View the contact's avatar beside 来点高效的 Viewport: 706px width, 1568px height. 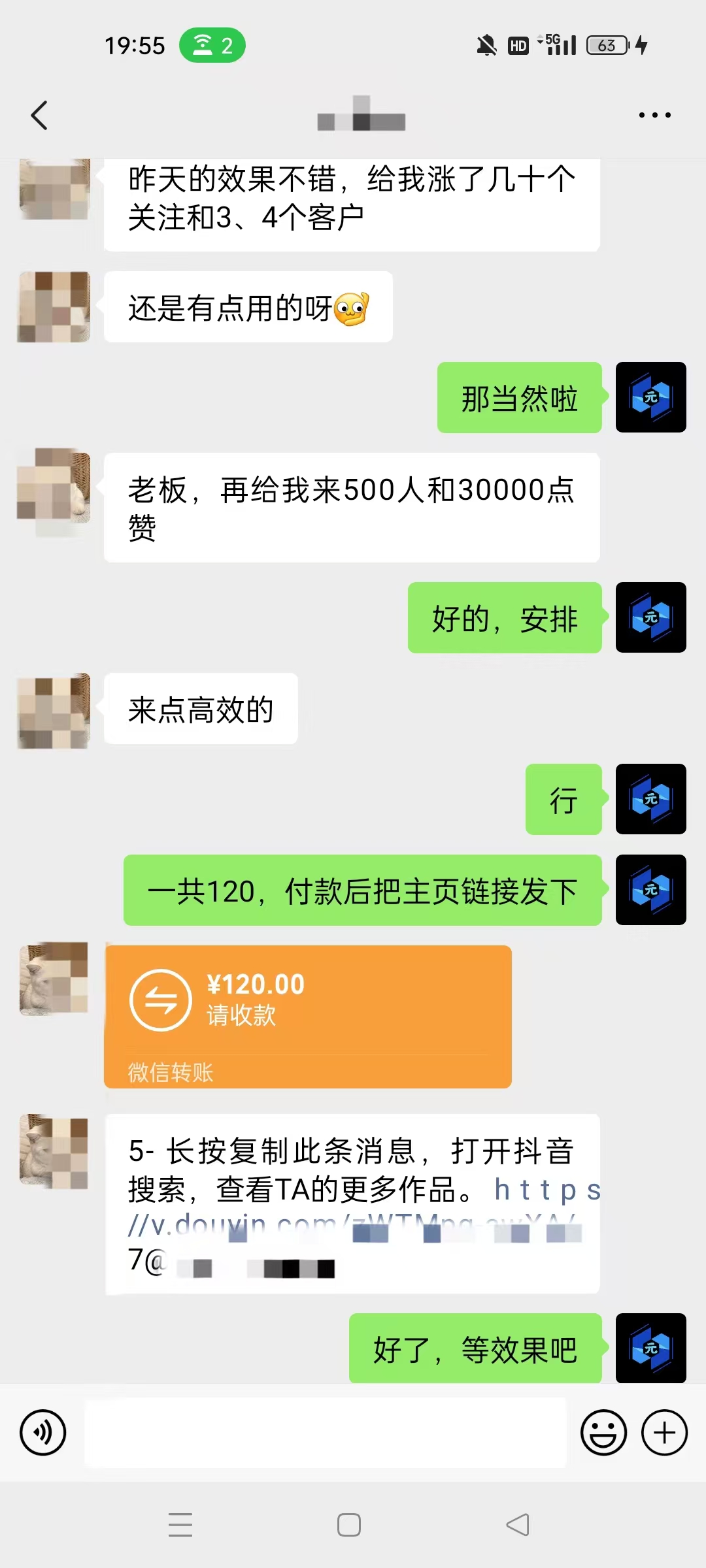pyautogui.click(x=54, y=710)
